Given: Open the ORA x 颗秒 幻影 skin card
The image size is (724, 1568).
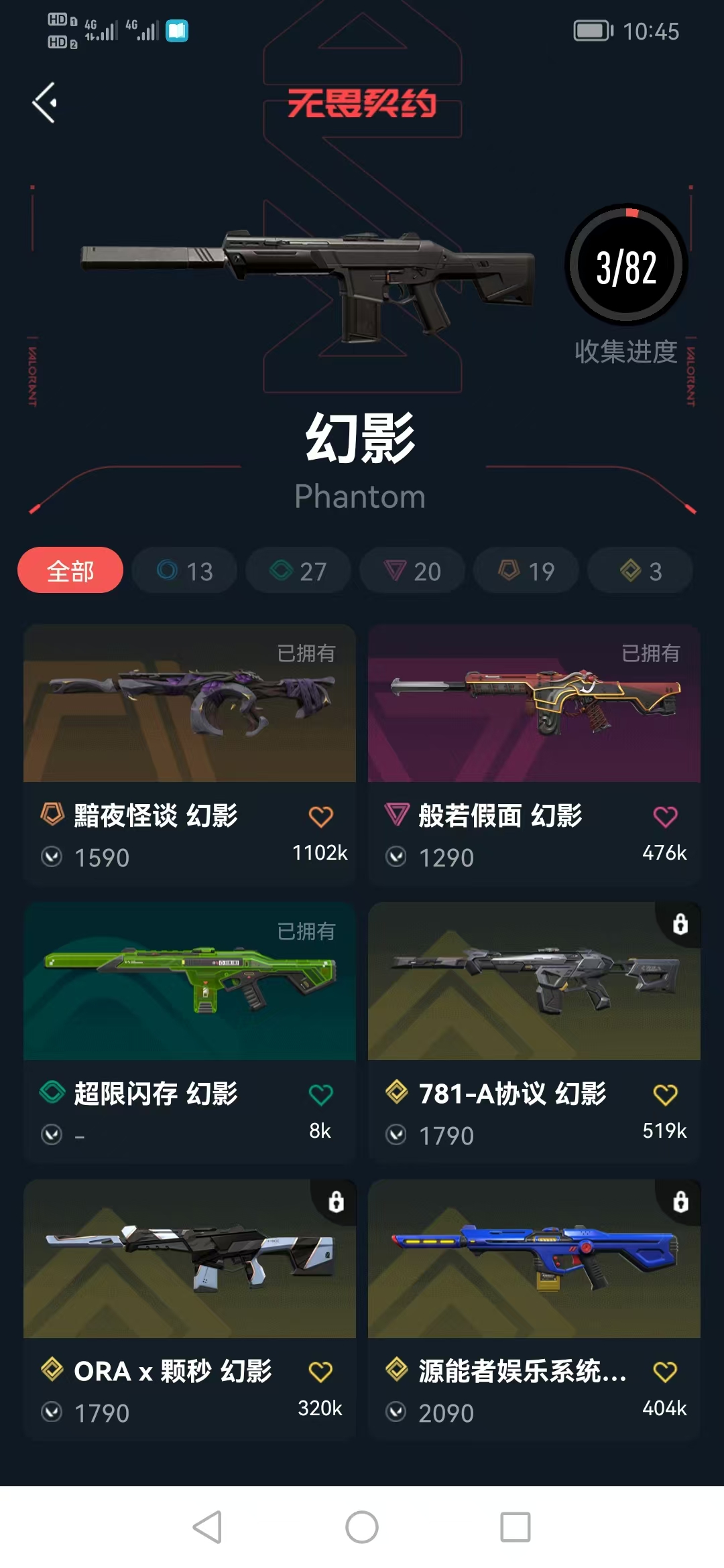Looking at the screenshot, I should [x=190, y=1260].
